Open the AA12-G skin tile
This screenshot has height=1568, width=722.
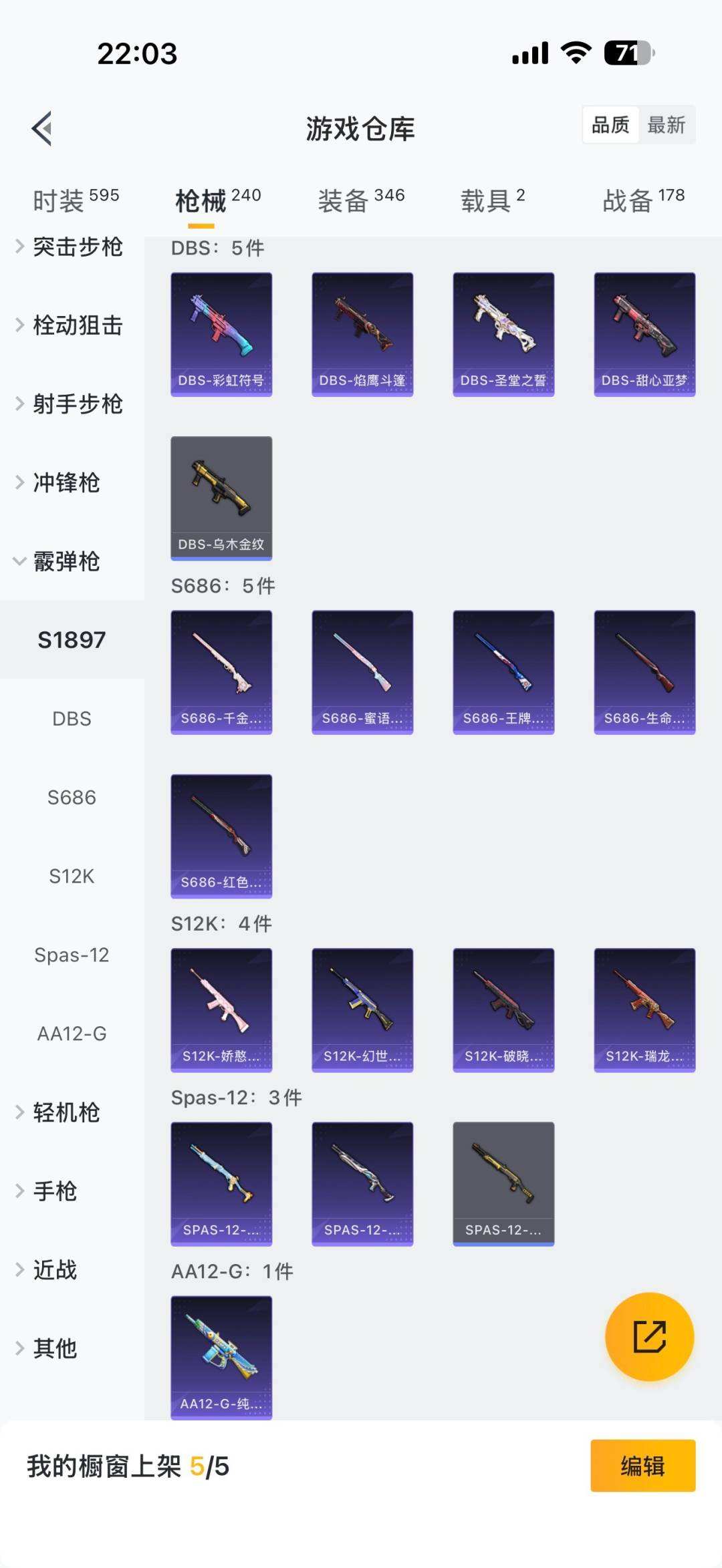pos(221,1356)
